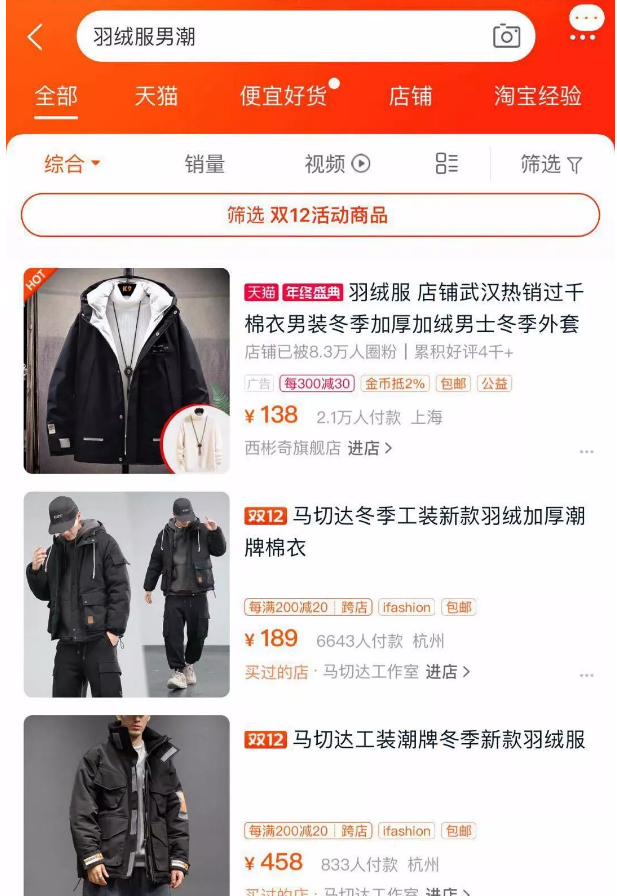Enter 马切达工作室 via 进店 on ¥189 item
The height and width of the screenshot is (896, 617).
447,672
